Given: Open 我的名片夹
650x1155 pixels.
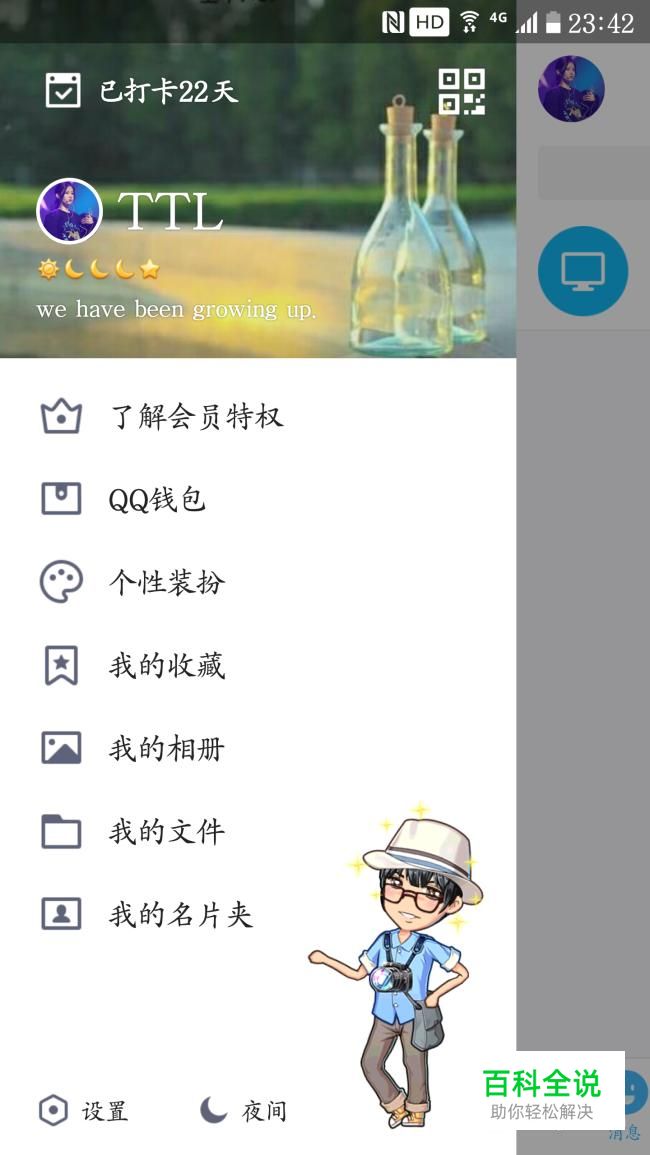Looking at the screenshot, I should [x=180, y=914].
